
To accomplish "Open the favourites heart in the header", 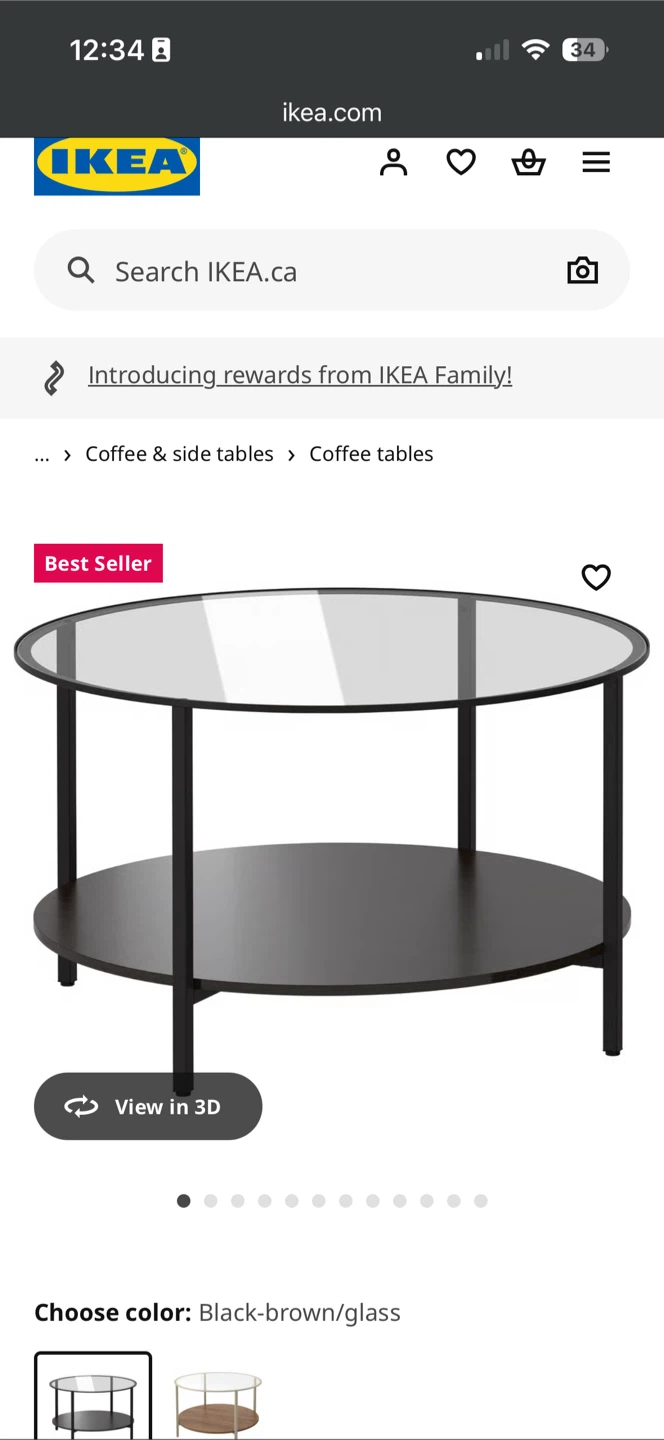I will [461, 162].
